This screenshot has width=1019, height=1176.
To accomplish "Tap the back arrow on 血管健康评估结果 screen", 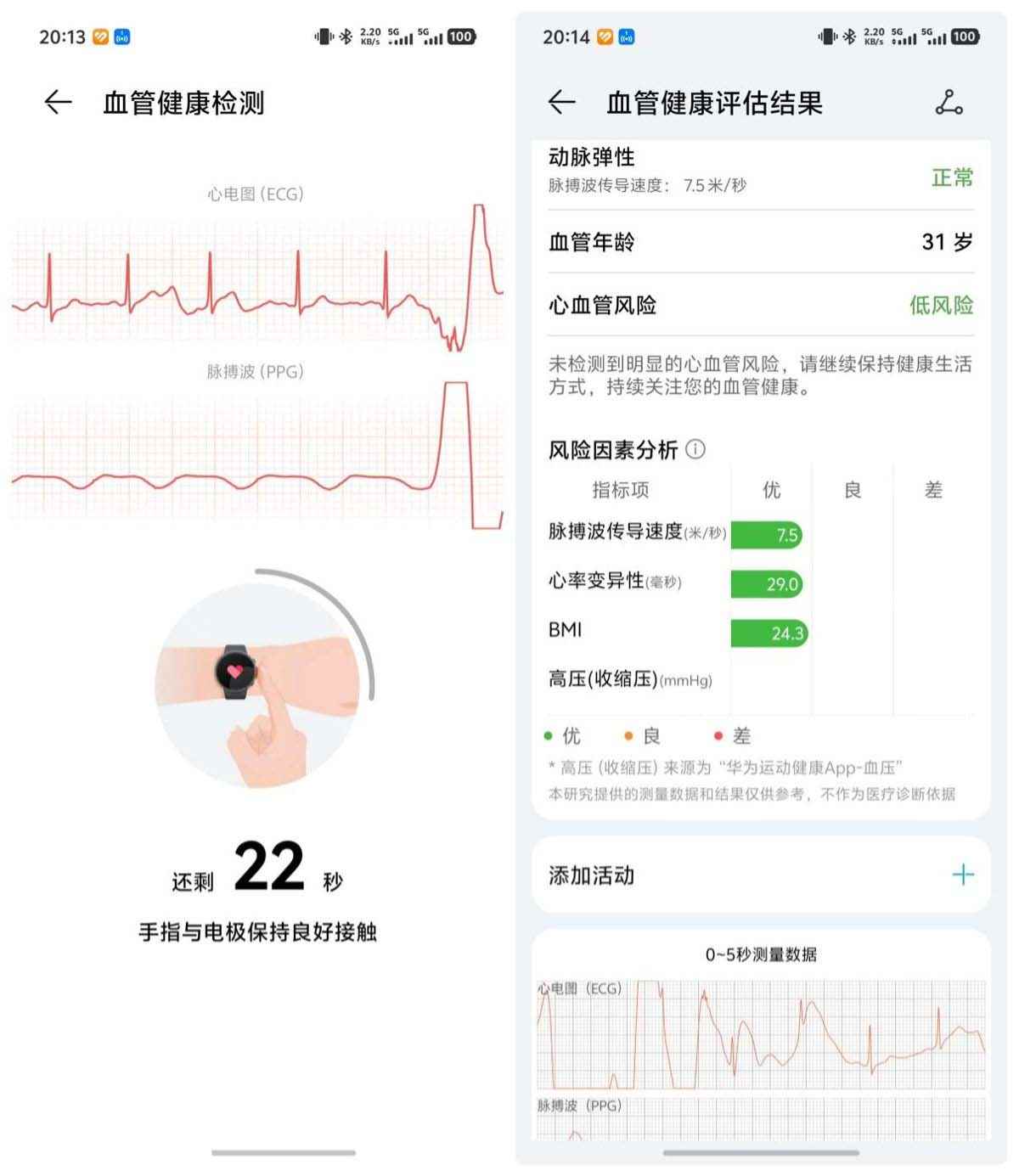I will pos(561,103).
